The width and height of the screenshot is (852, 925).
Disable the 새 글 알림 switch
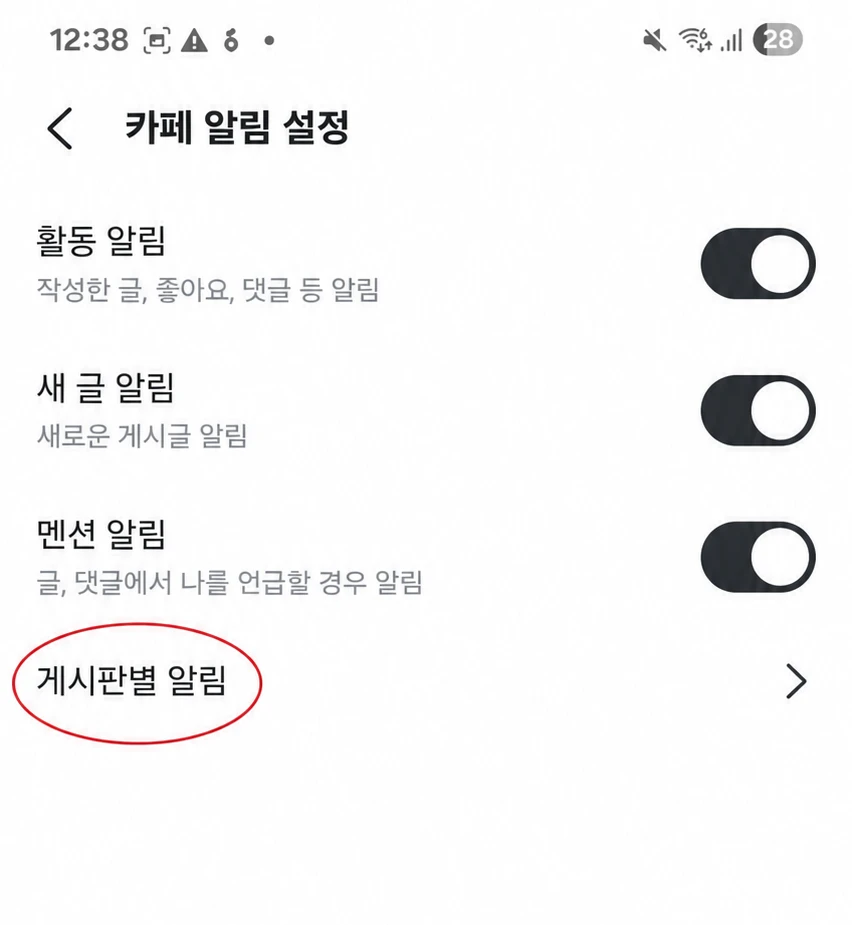point(758,410)
